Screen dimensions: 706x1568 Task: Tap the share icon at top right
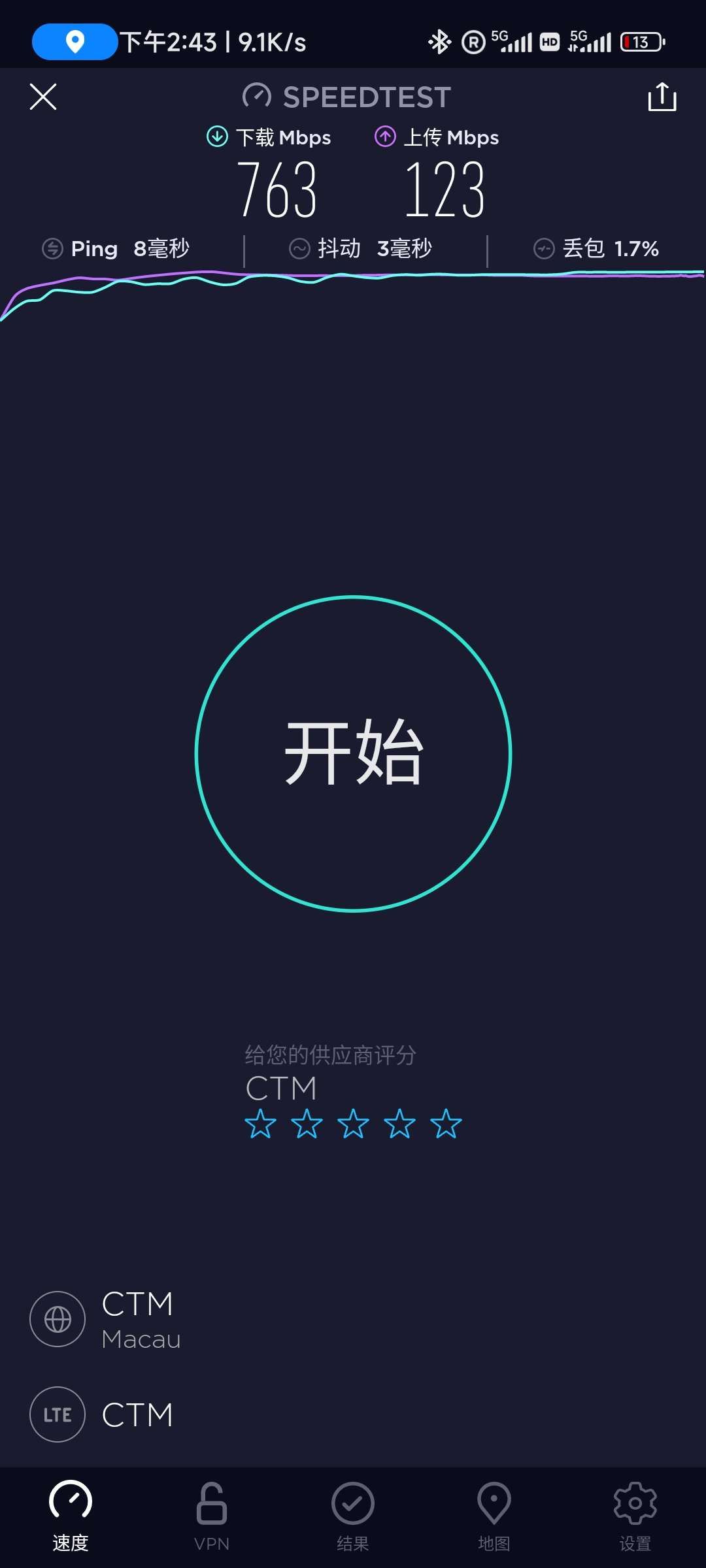coord(663,97)
